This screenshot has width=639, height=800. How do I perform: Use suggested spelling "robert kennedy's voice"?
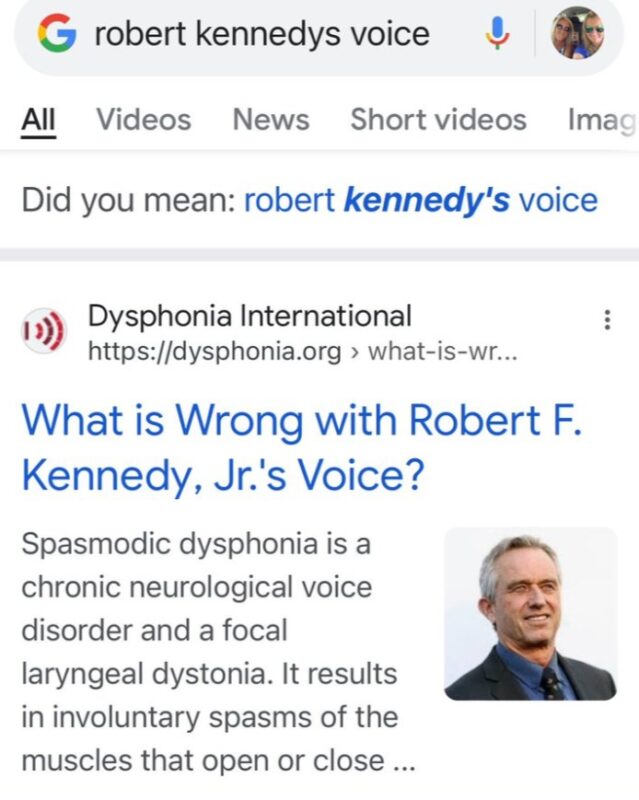click(420, 200)
